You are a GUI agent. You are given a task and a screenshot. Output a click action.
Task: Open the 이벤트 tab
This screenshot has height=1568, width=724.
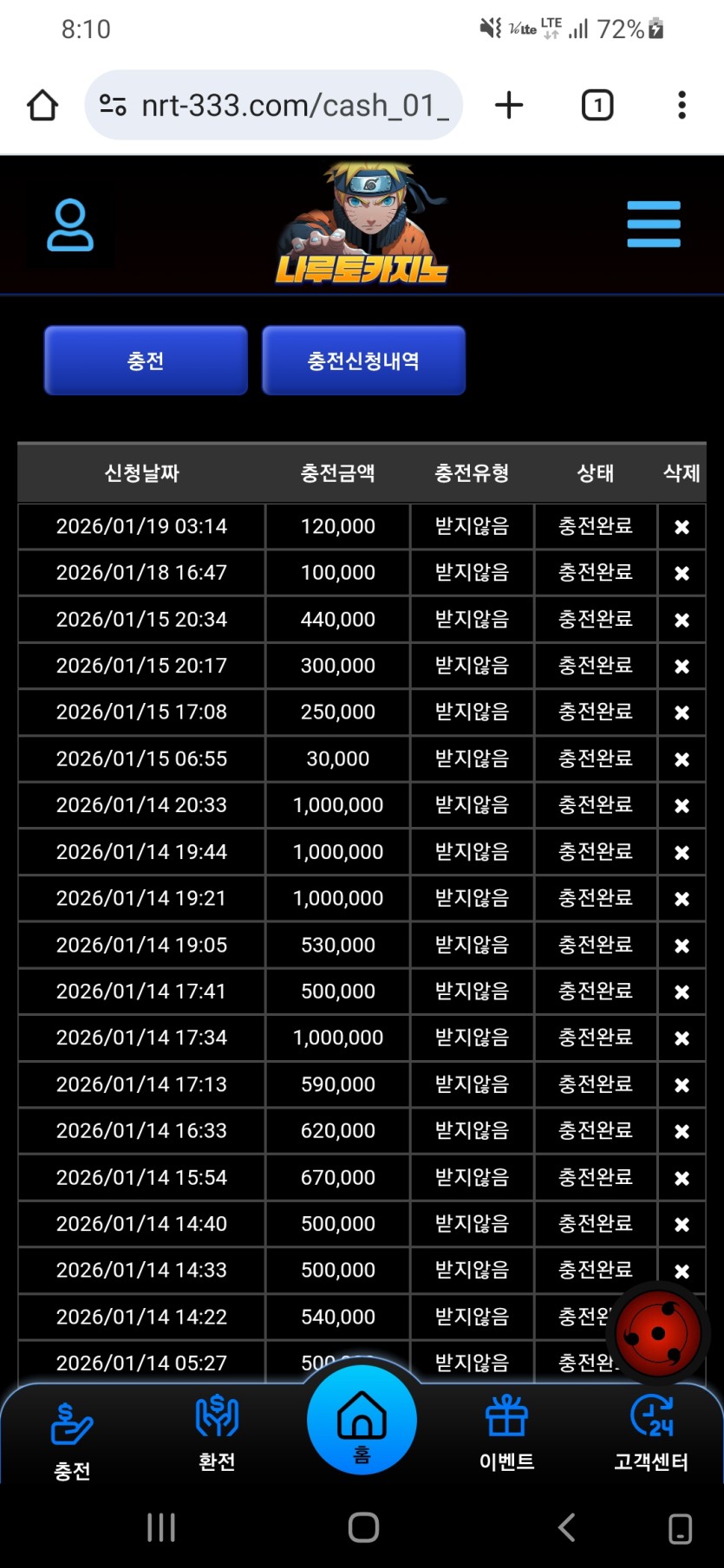click(507, 1432)
